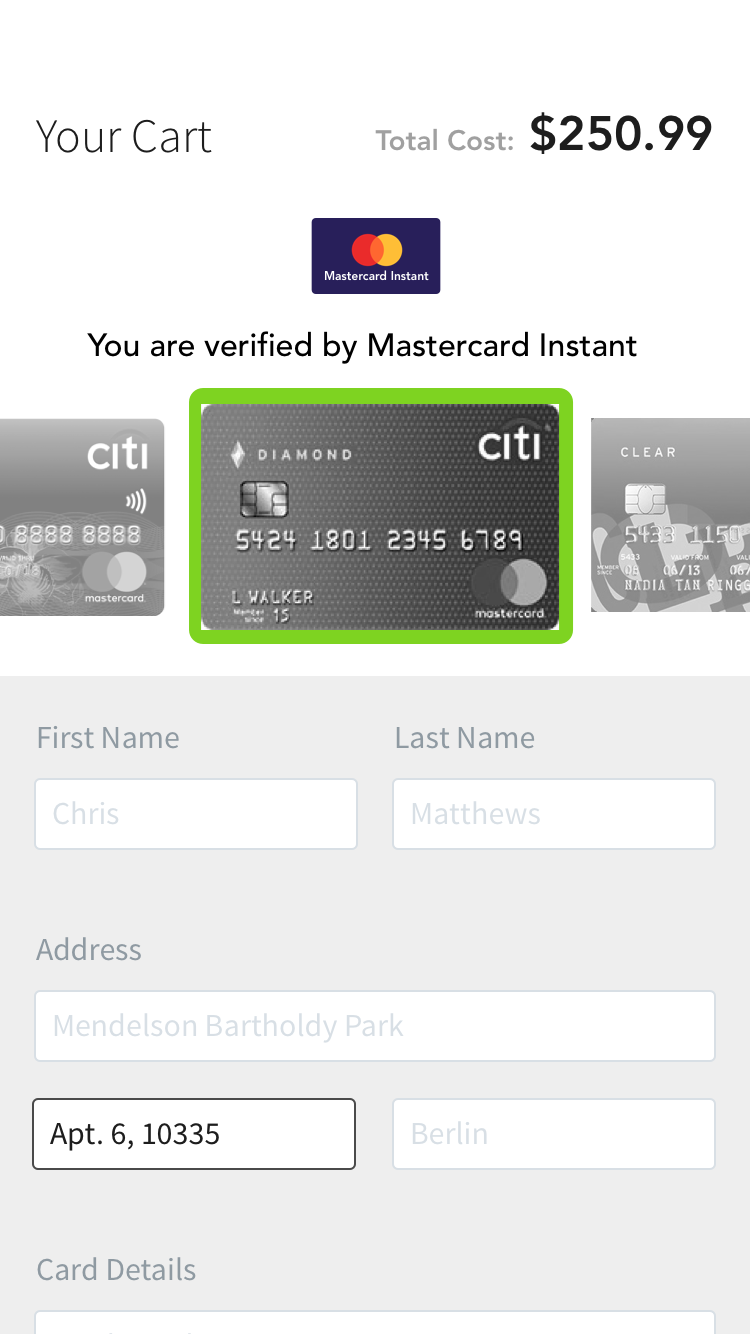The image size is (750, 1334).
Task: Edit the Berlin city field
Action: (x=554, y=1134)
